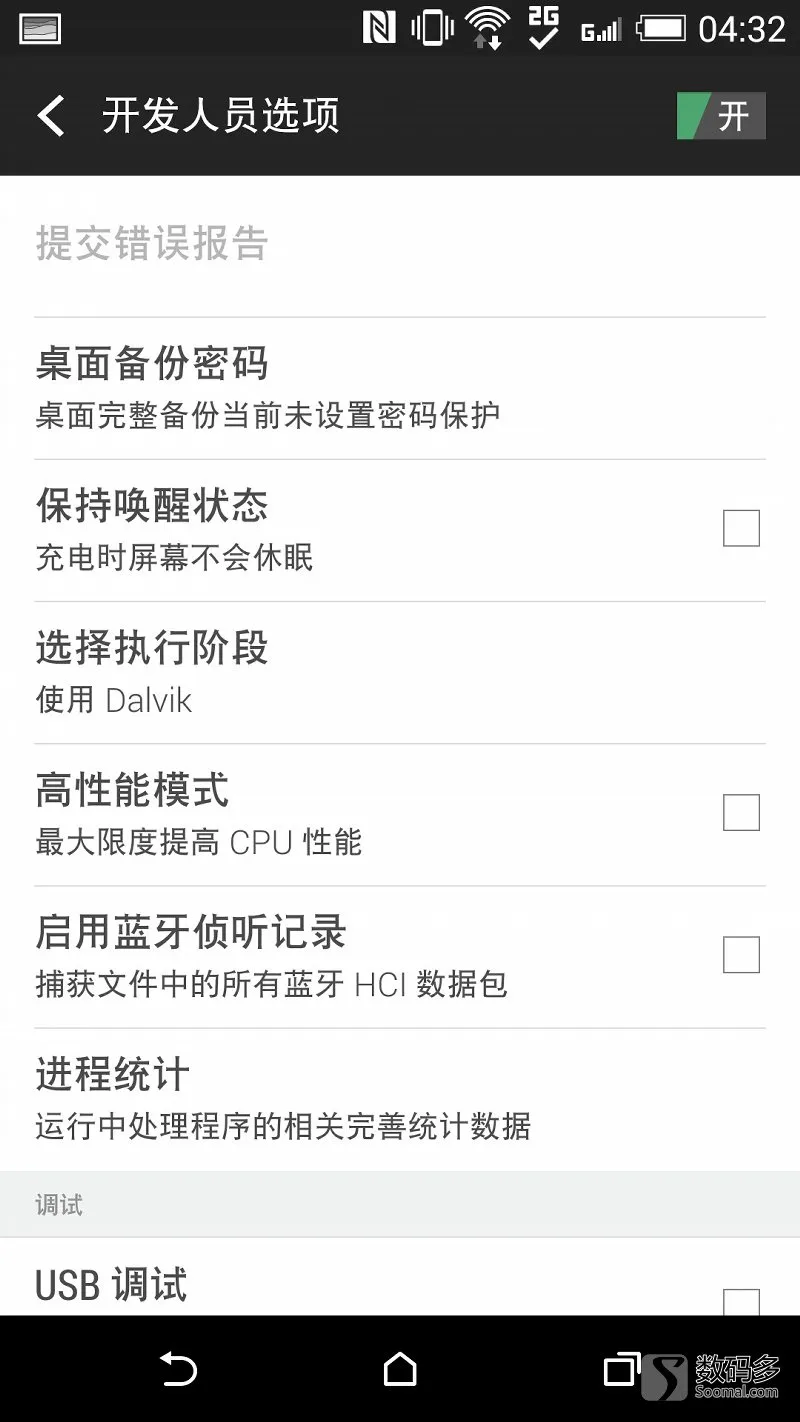This screenshot has width=800, height=1422.
Task: Toggle the USB 调试 checkbox
Action: coord(741,1301)
